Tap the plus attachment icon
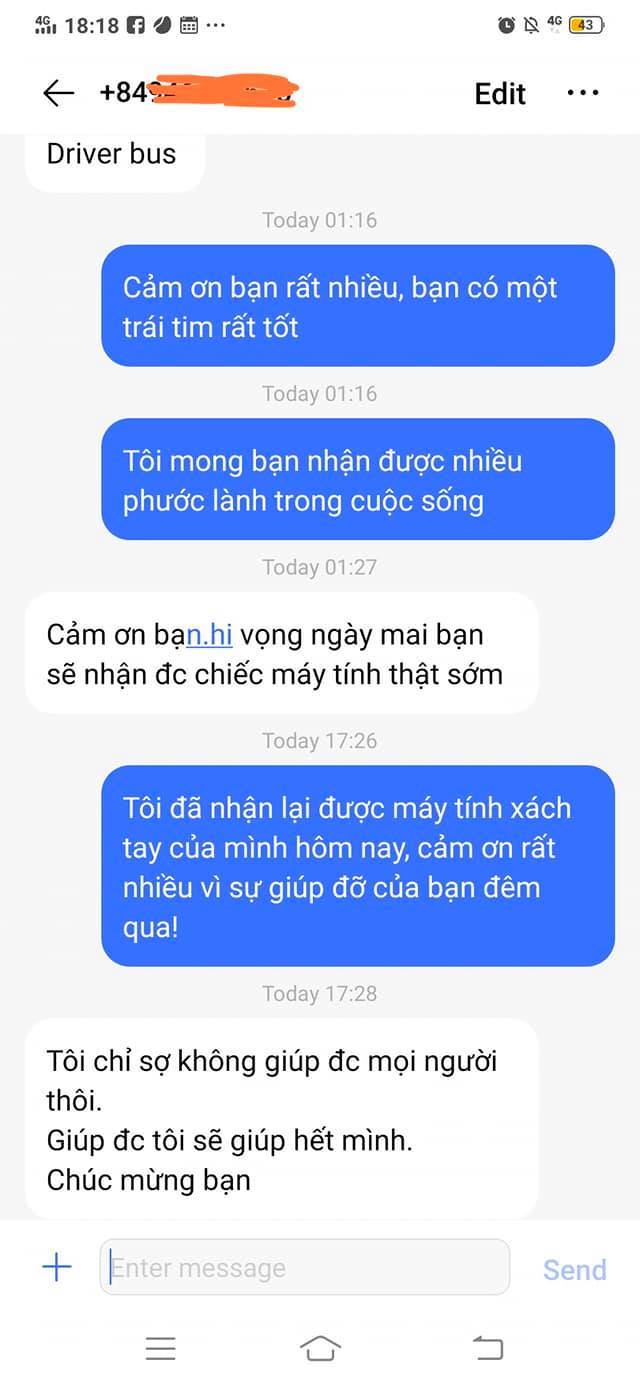 click(57, 1268)
